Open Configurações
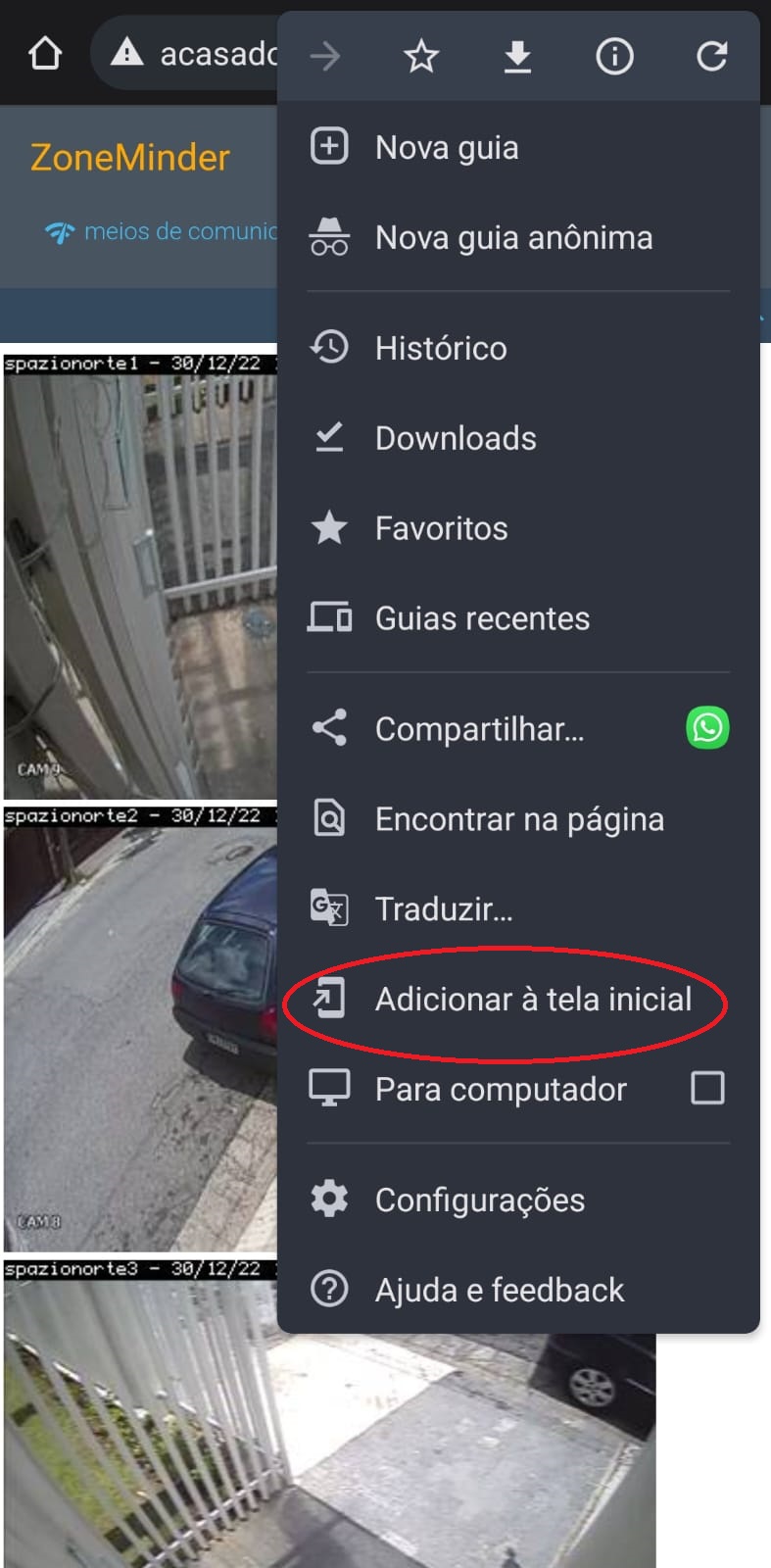 click(x=479, y=1200)
